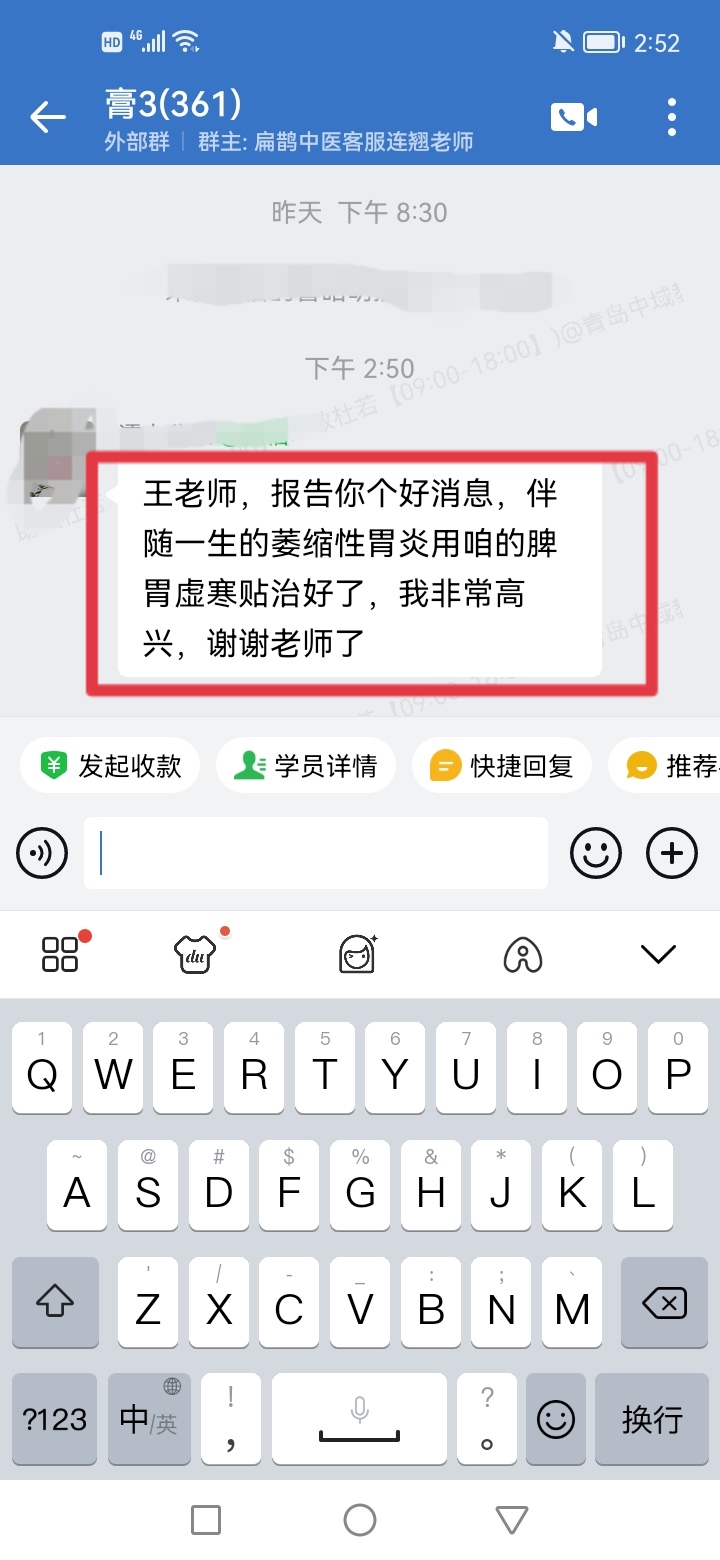Open the keyboard's four-square menu

click(60, 954)
